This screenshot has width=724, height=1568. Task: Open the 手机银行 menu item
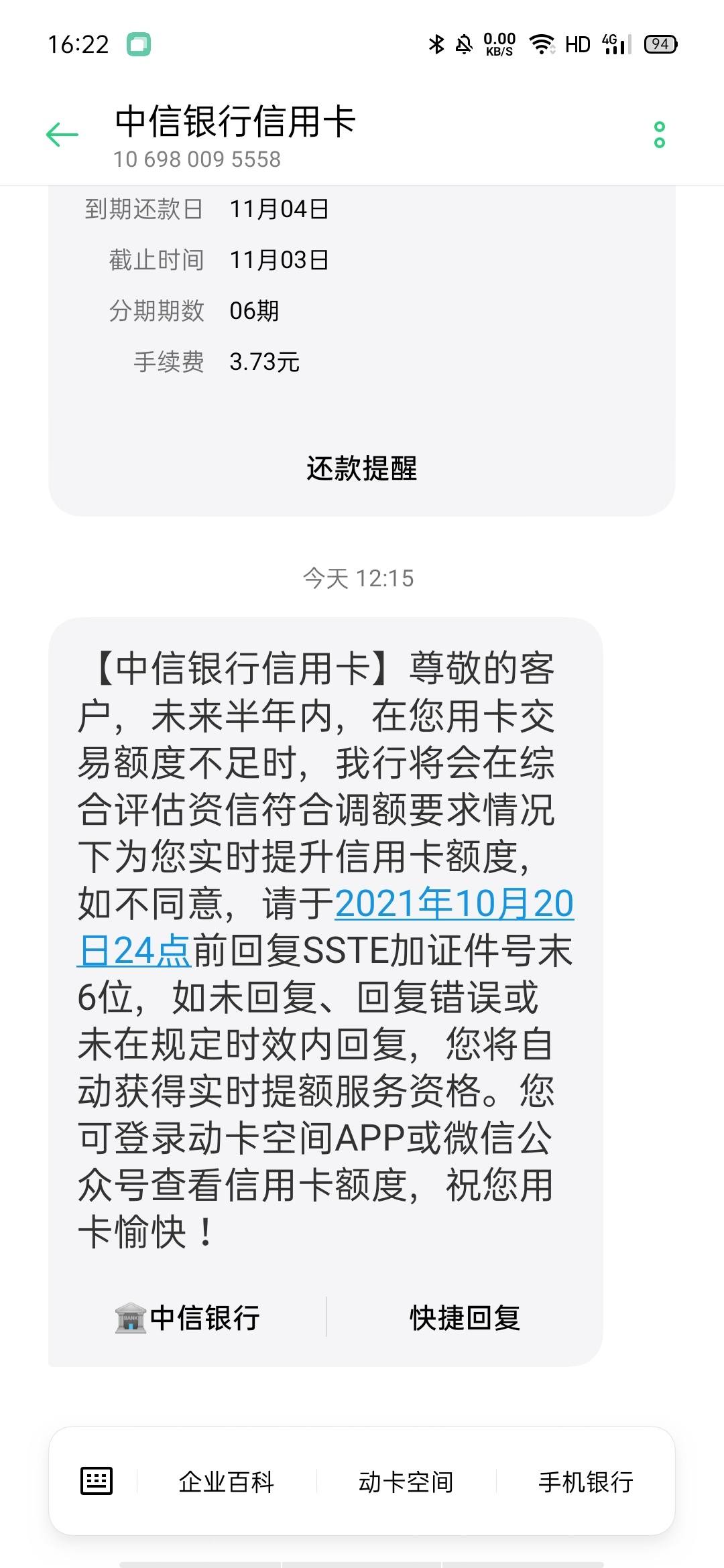point(586,1482)
